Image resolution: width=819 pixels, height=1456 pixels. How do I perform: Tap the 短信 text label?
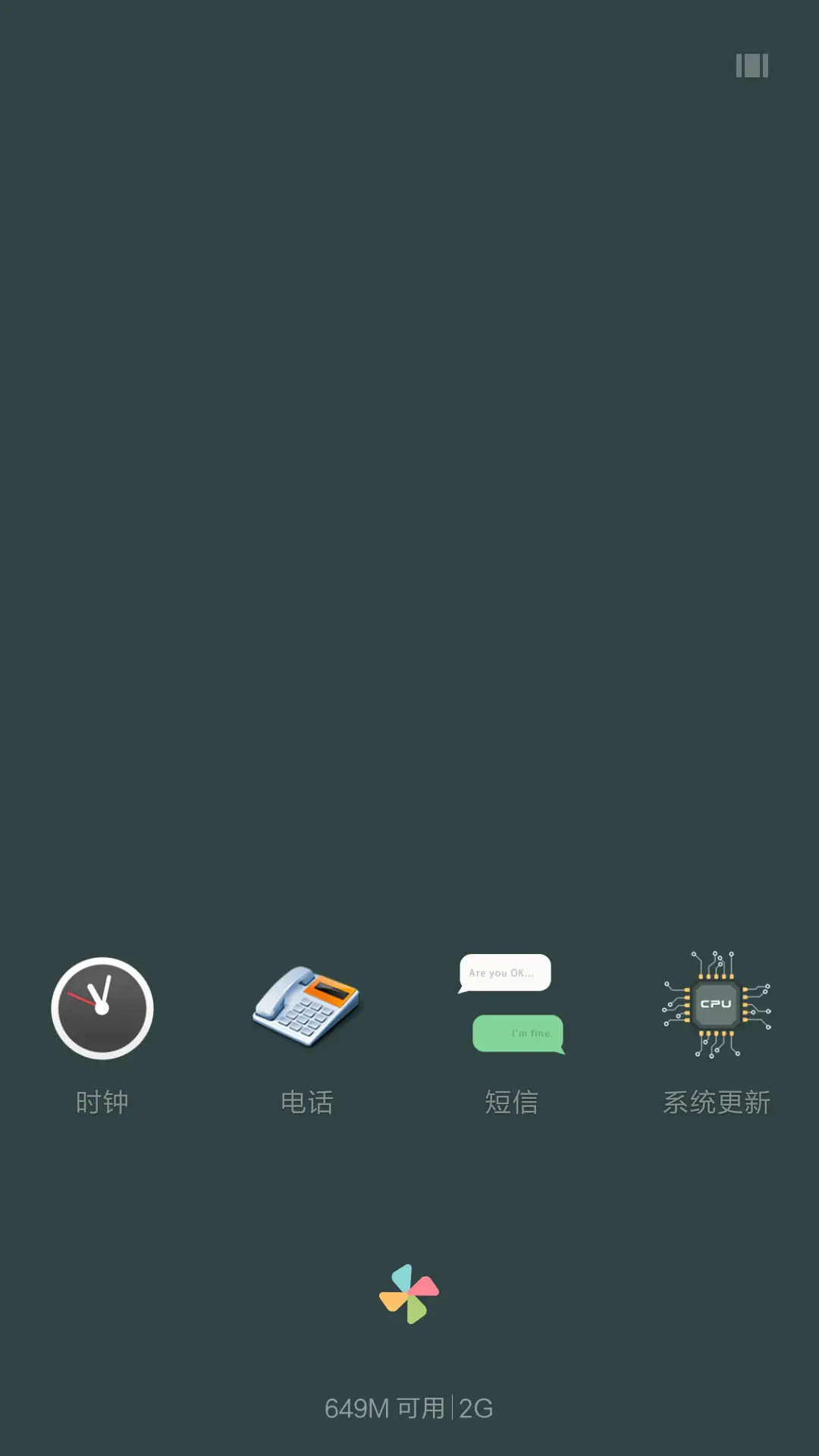tap(512, 1103)
